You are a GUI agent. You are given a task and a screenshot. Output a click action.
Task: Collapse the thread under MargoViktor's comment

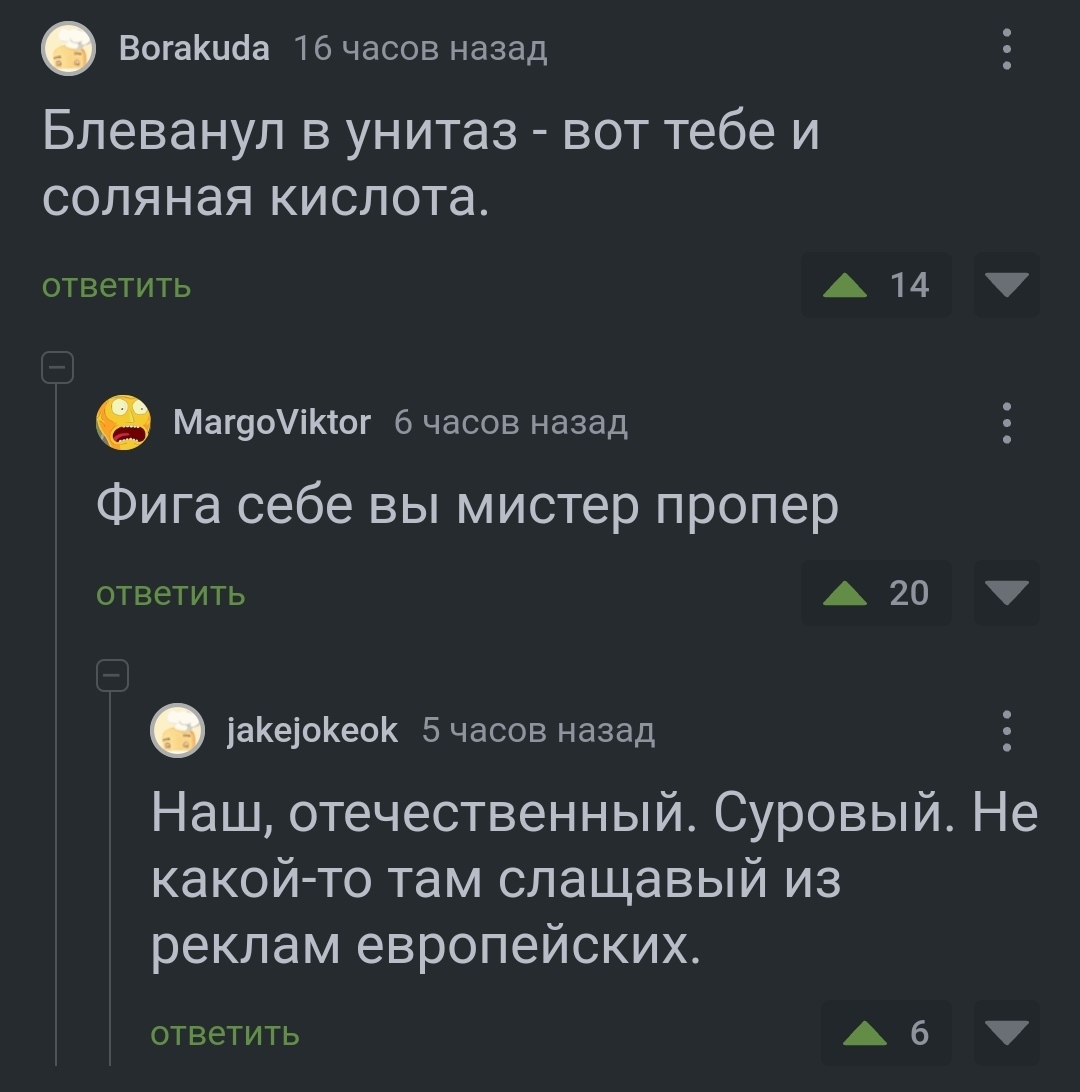111,677
